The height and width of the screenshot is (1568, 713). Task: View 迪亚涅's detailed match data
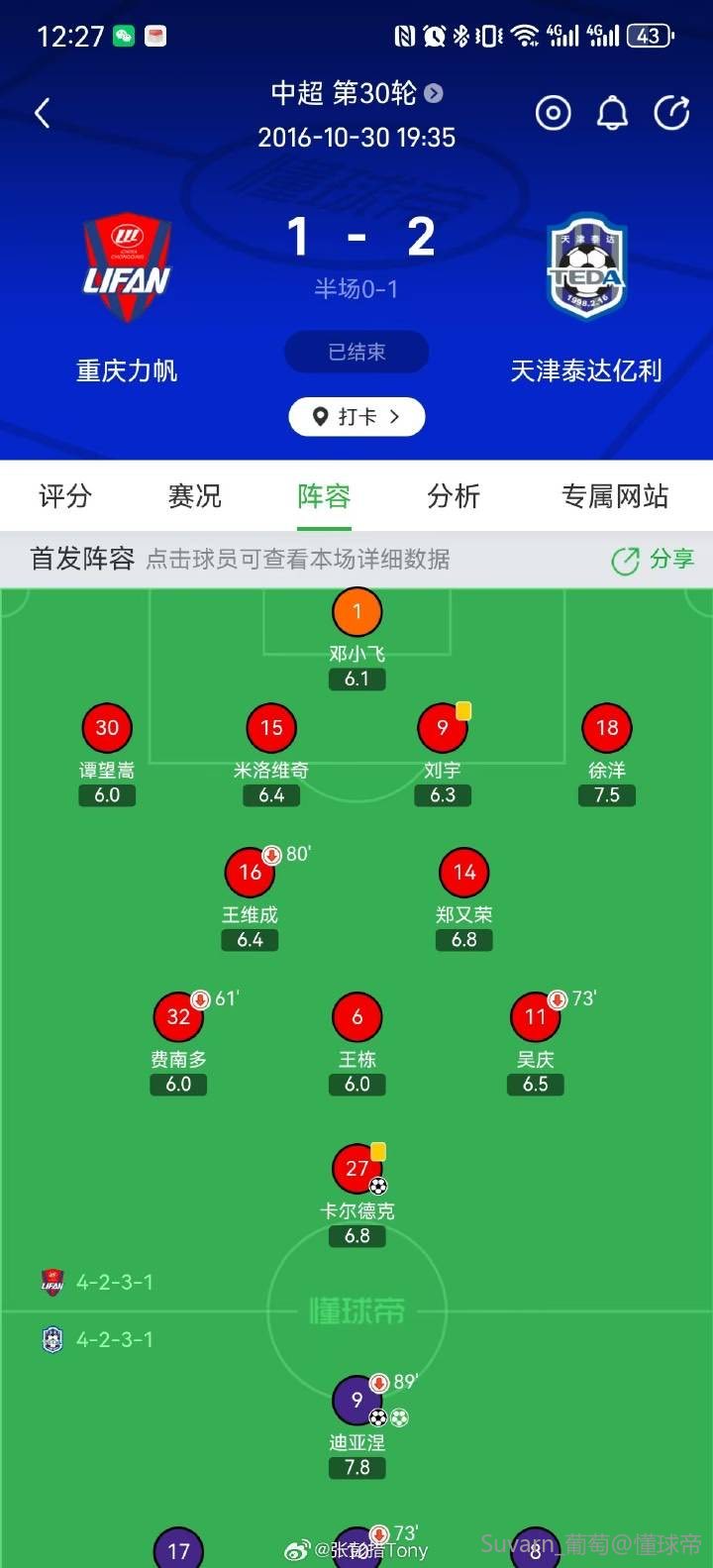(x=357, y=1401)
